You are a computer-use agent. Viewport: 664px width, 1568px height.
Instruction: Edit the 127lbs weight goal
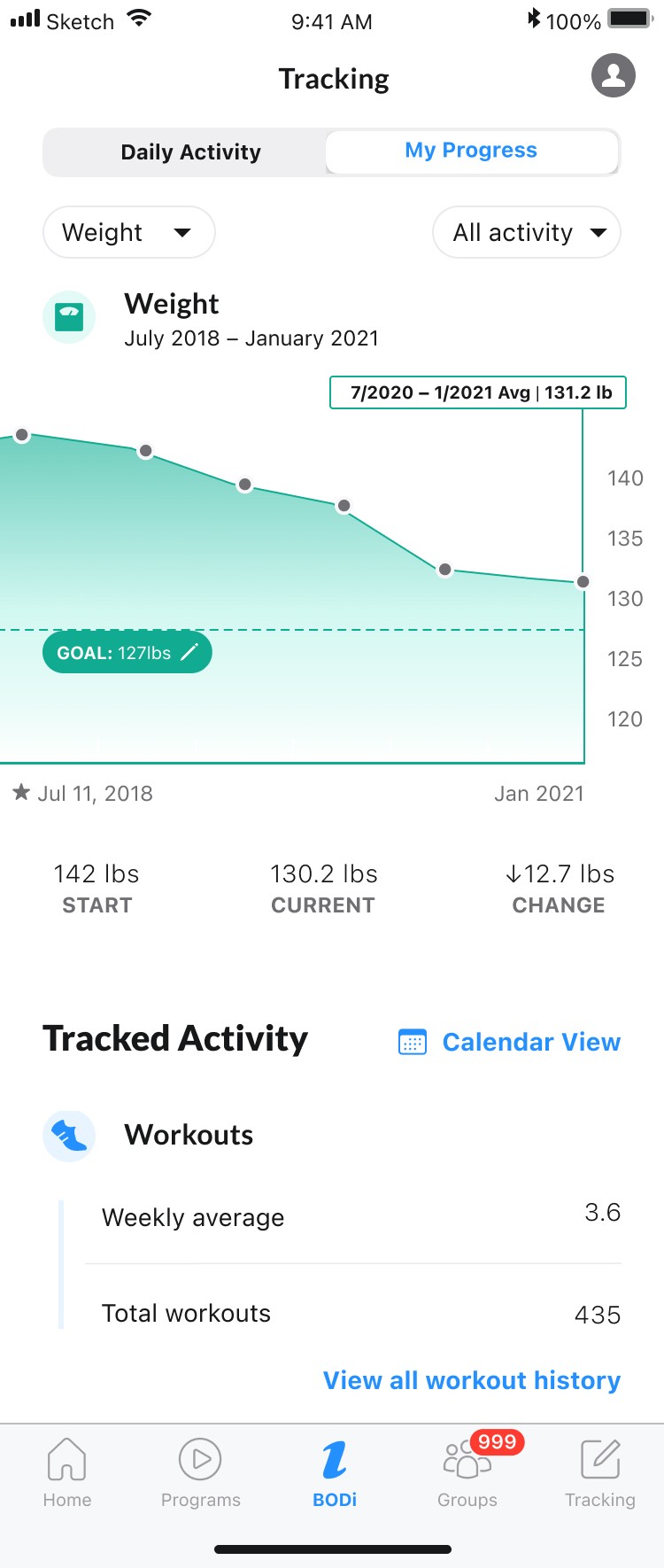tap(127, 653)
